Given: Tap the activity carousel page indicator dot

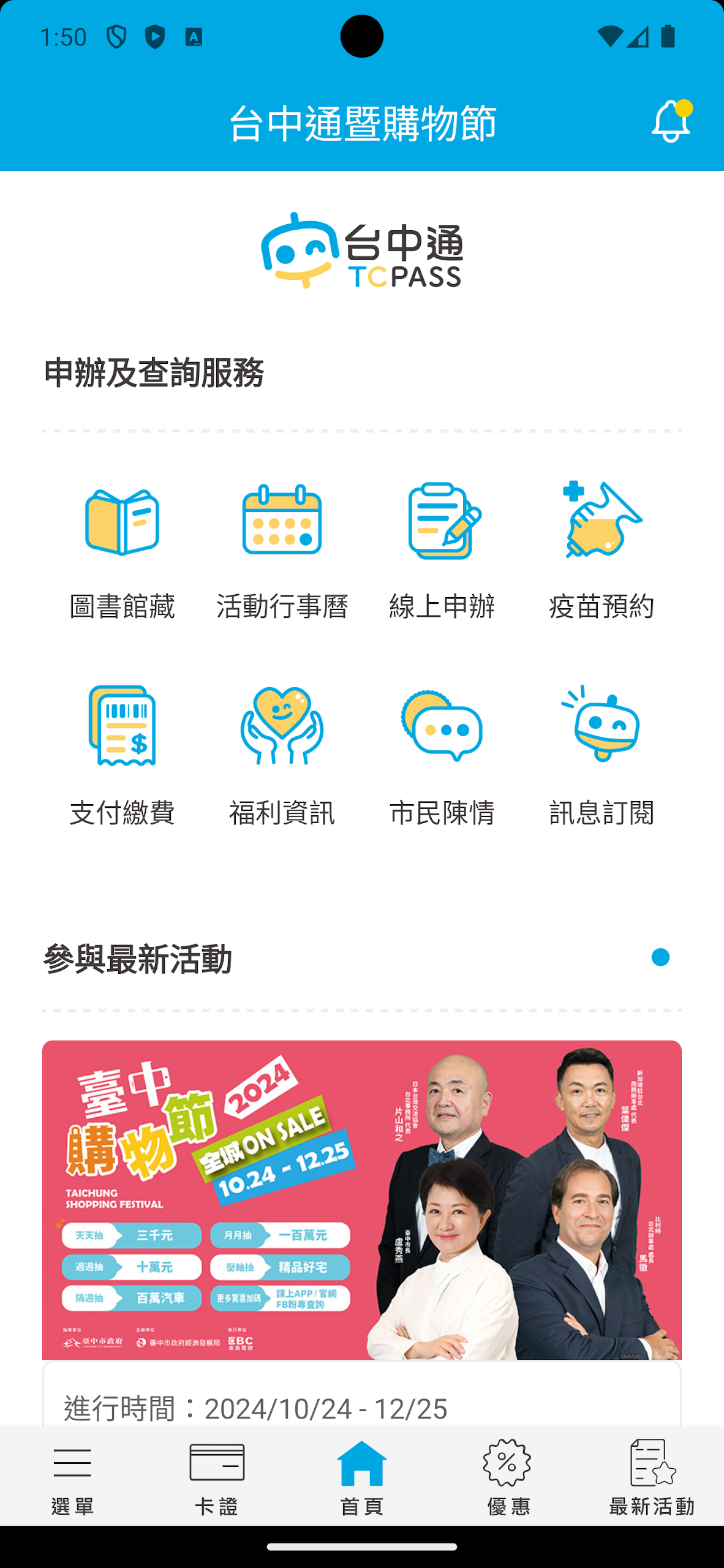Looking at the screenshot, I should pyautogui.click(x=660, y=957).
